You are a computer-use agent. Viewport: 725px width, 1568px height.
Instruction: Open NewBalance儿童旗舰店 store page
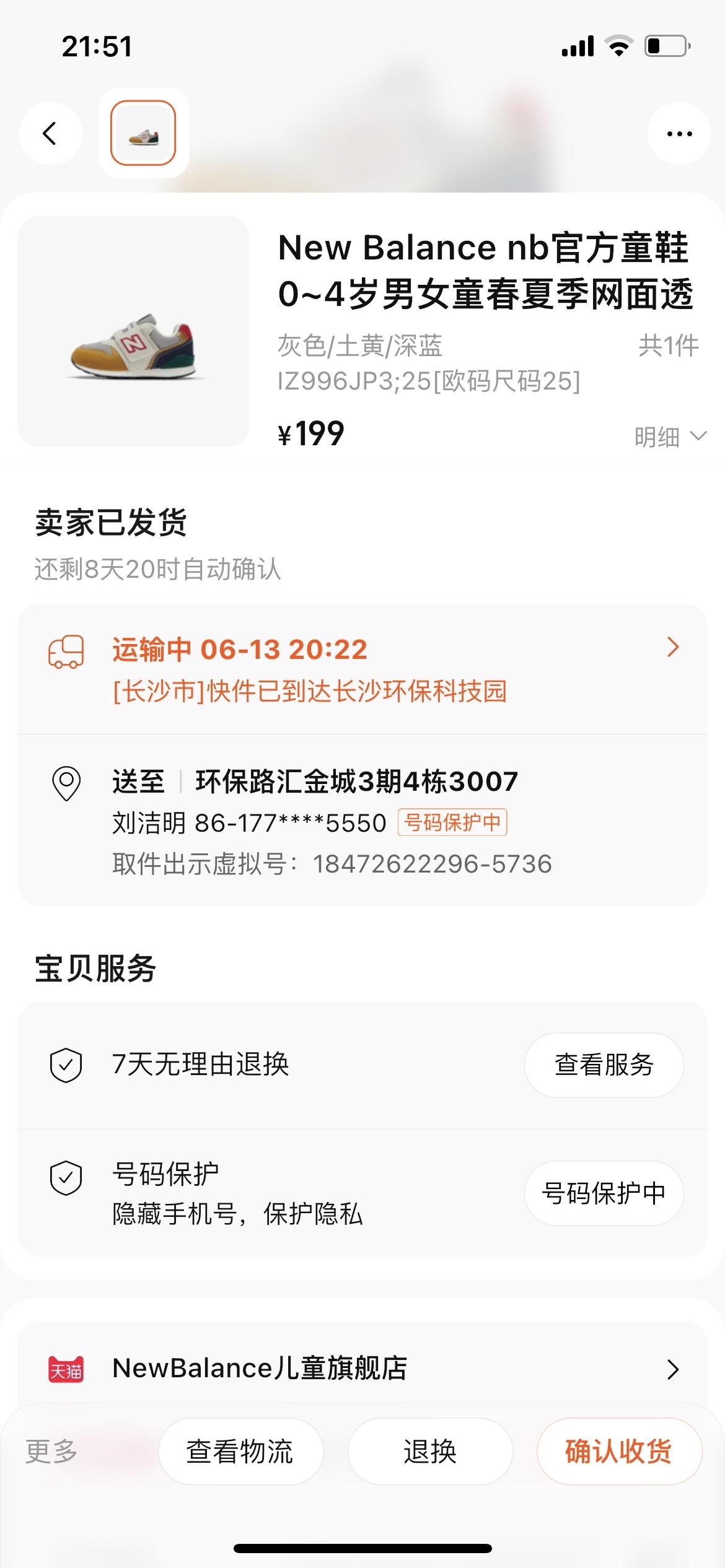click(362, 1369)
